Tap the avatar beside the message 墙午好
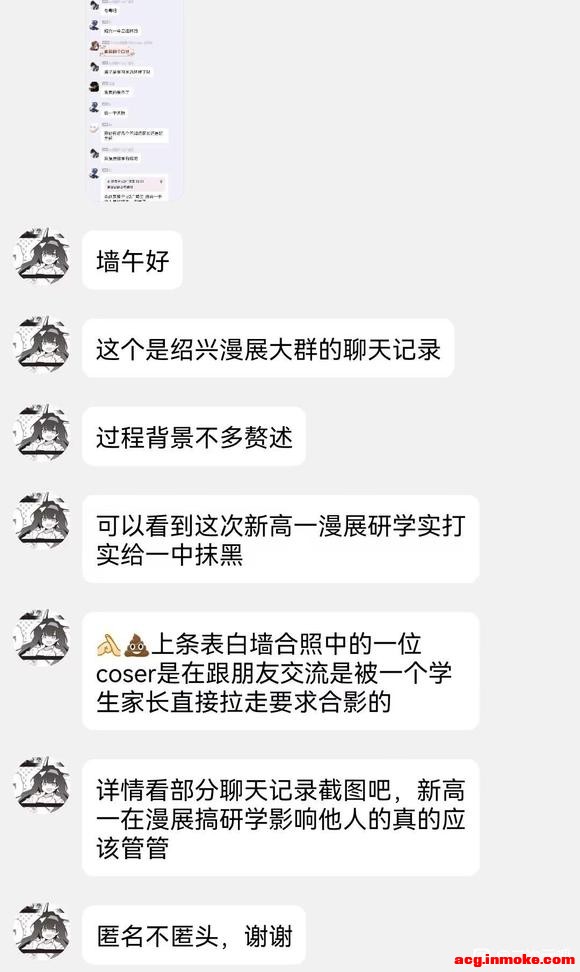Viewport: 580px width, 972px height. point(41,256)
